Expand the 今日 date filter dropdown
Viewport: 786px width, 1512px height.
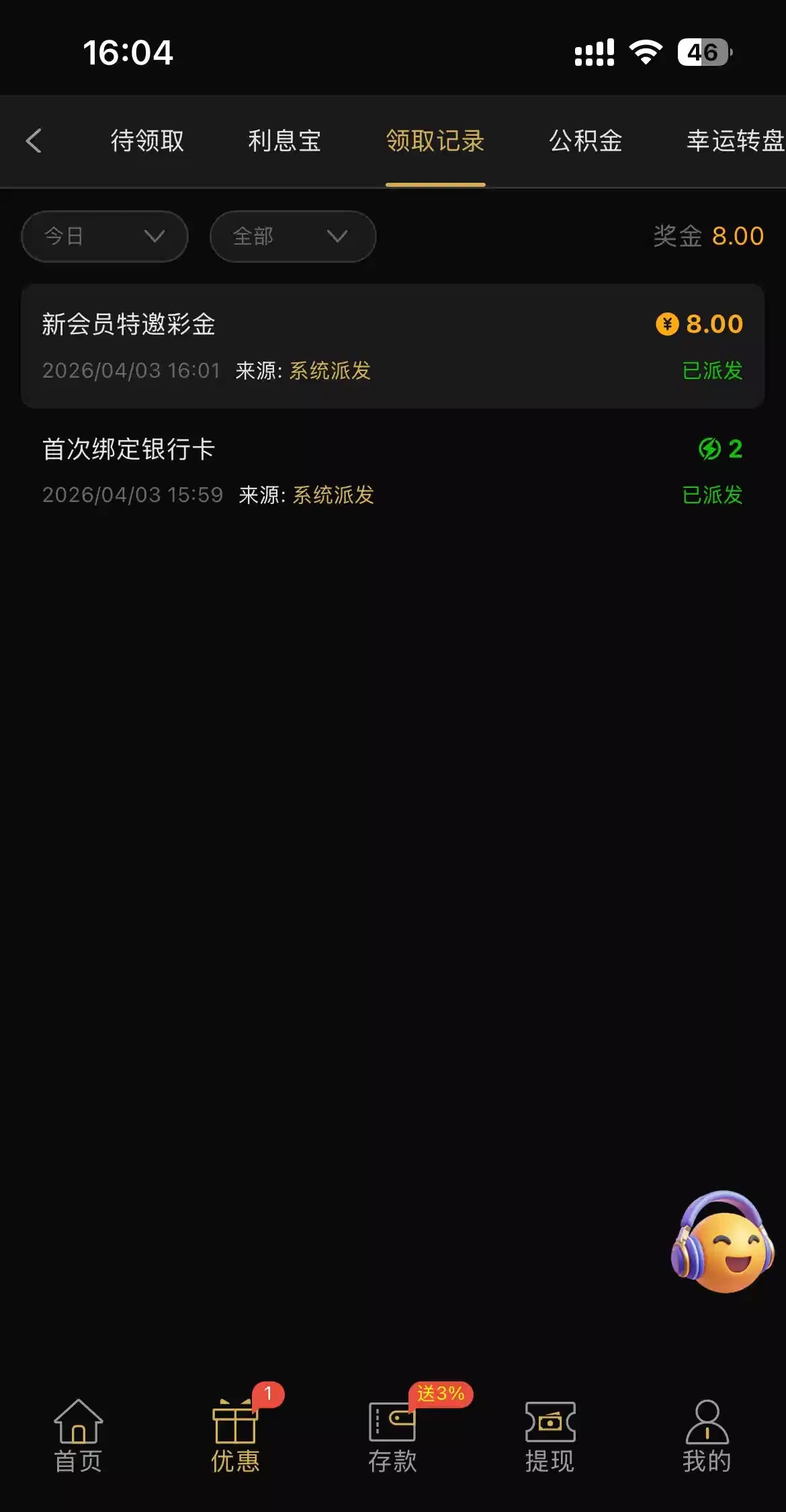105,237
